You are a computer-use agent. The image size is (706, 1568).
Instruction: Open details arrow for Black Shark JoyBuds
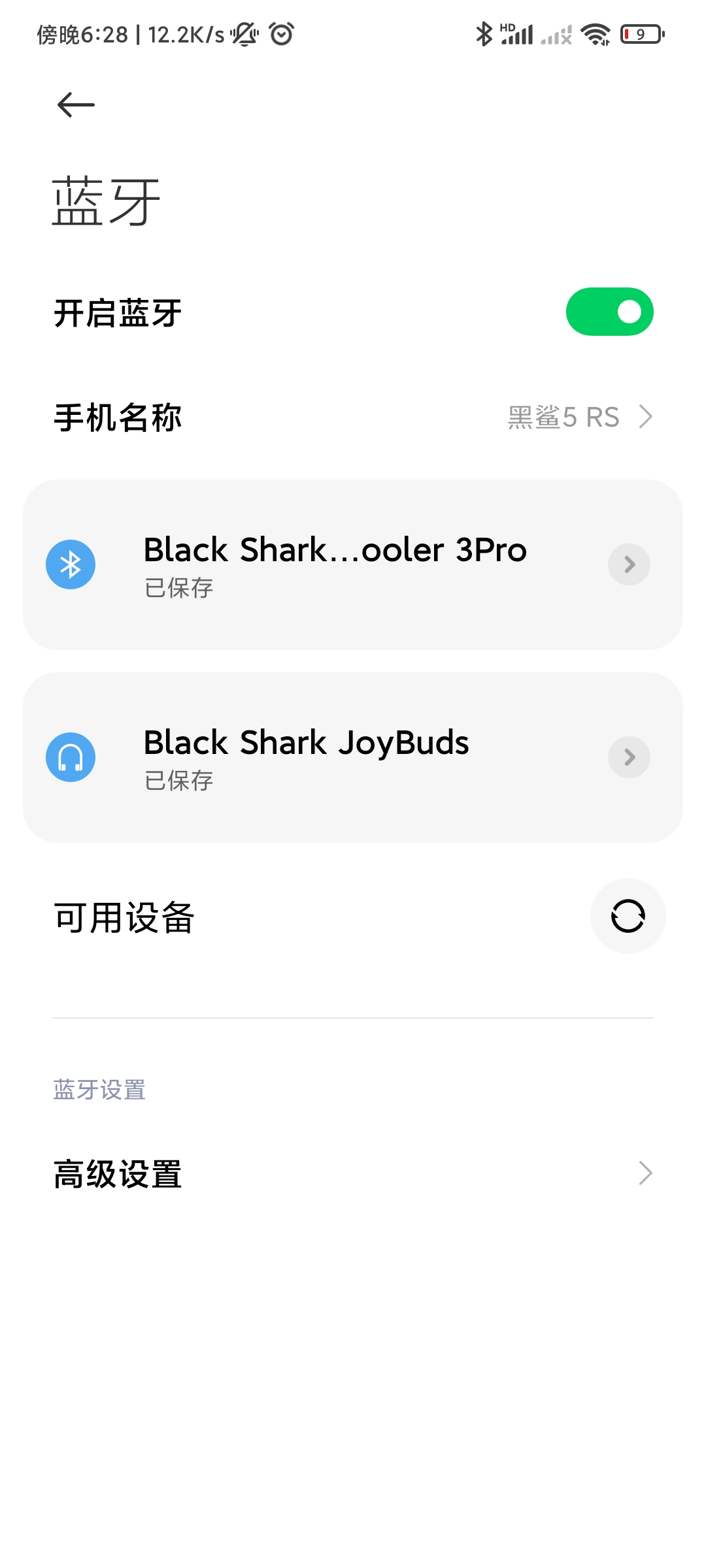[x=629, y=757]
